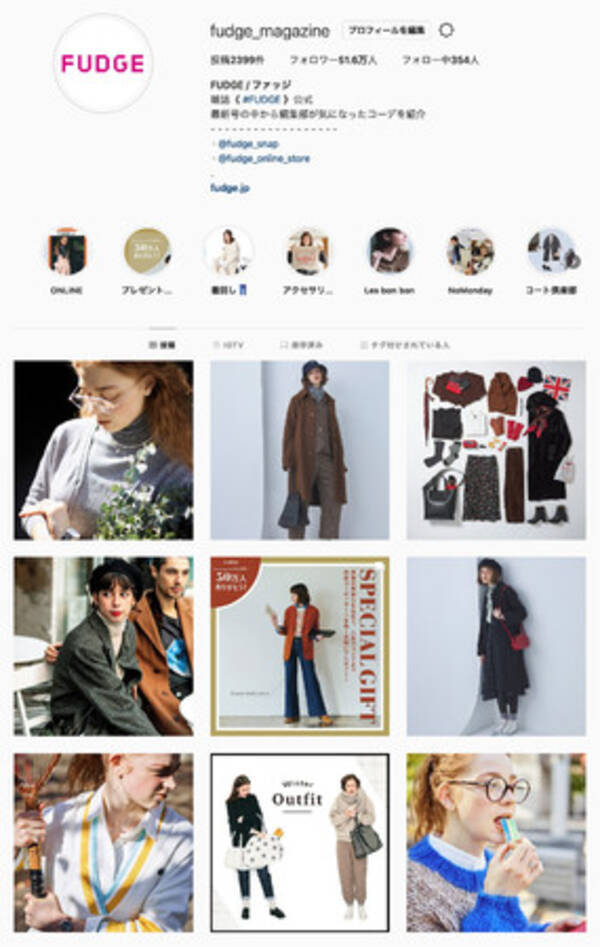Image resolution: width=600 pixels, height=947 pixels.
Task: Tap the プロフィールを編集 button
Action: [386, 31]
